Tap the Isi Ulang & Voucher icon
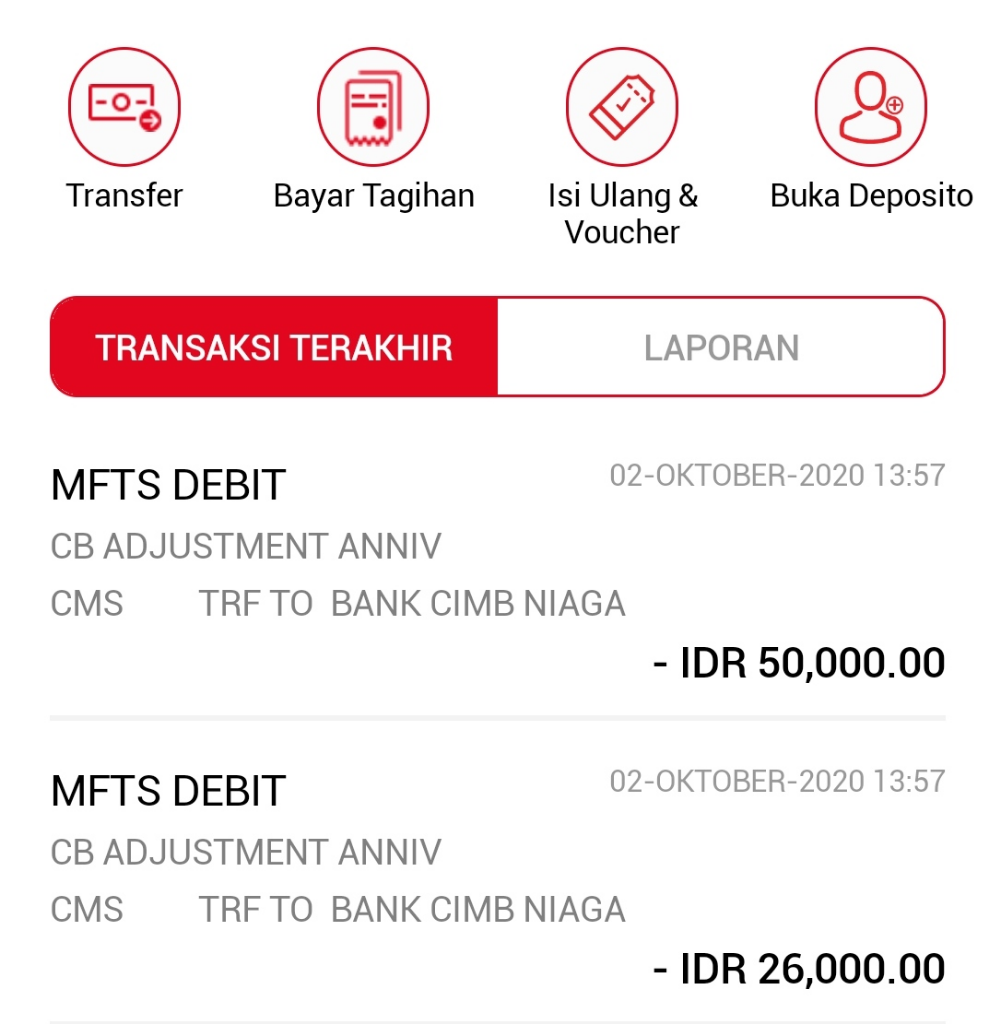Image resolution: width=995 pixels, height=1024 pixels. click(x=622, y=105)
